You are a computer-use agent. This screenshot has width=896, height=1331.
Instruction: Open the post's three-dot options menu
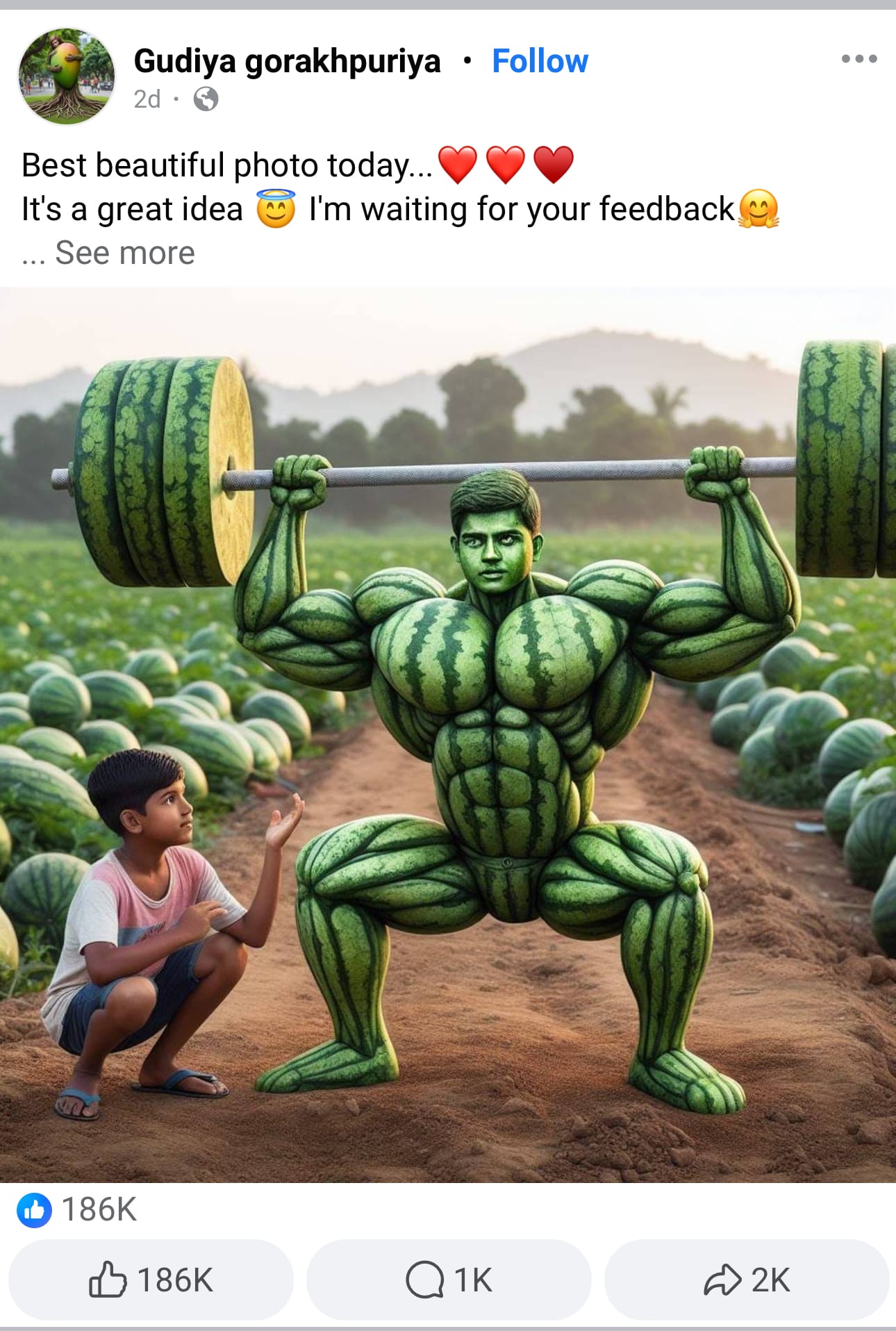tap(858, 59)
